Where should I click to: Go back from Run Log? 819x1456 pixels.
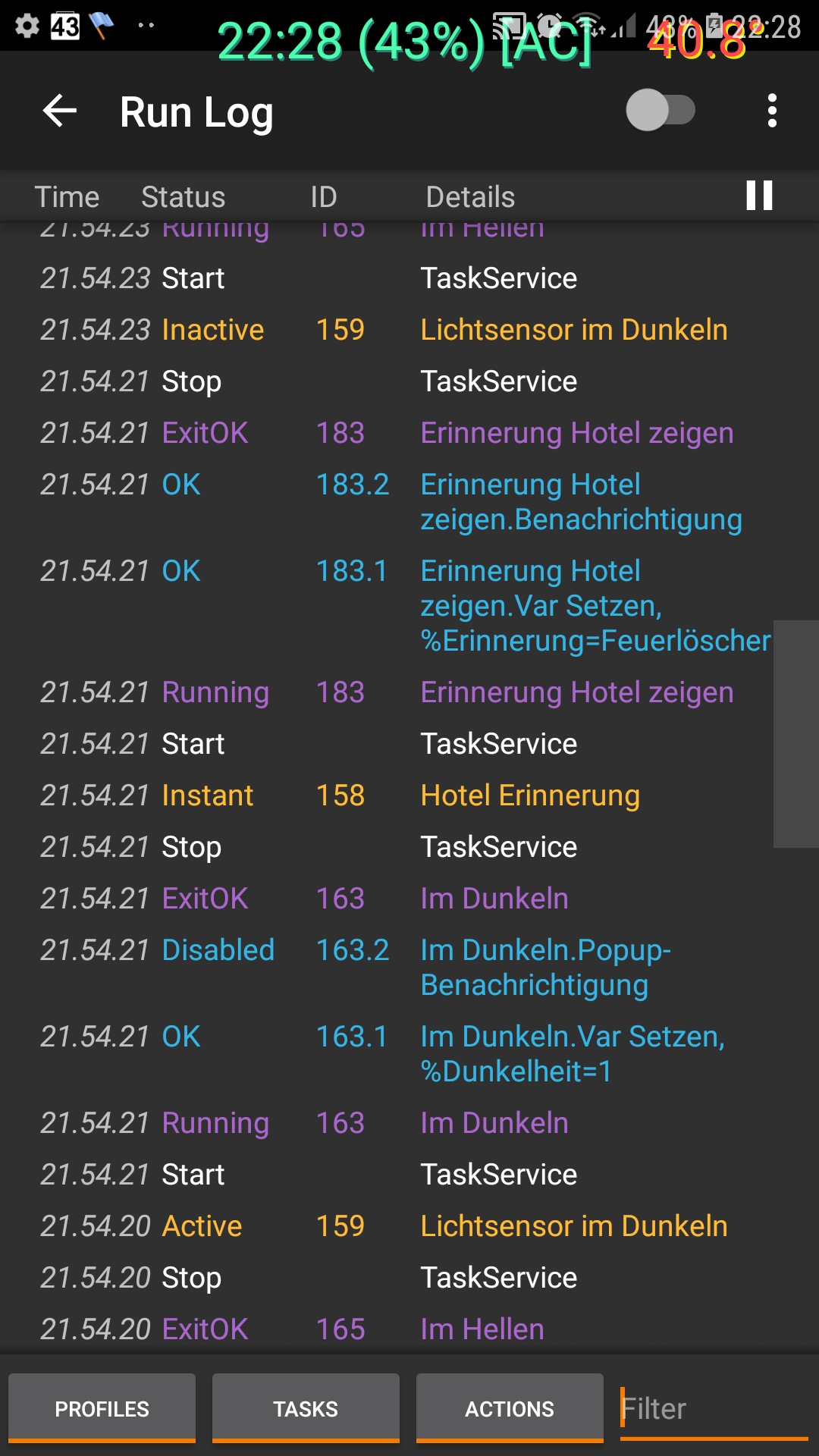coord(60,111)
